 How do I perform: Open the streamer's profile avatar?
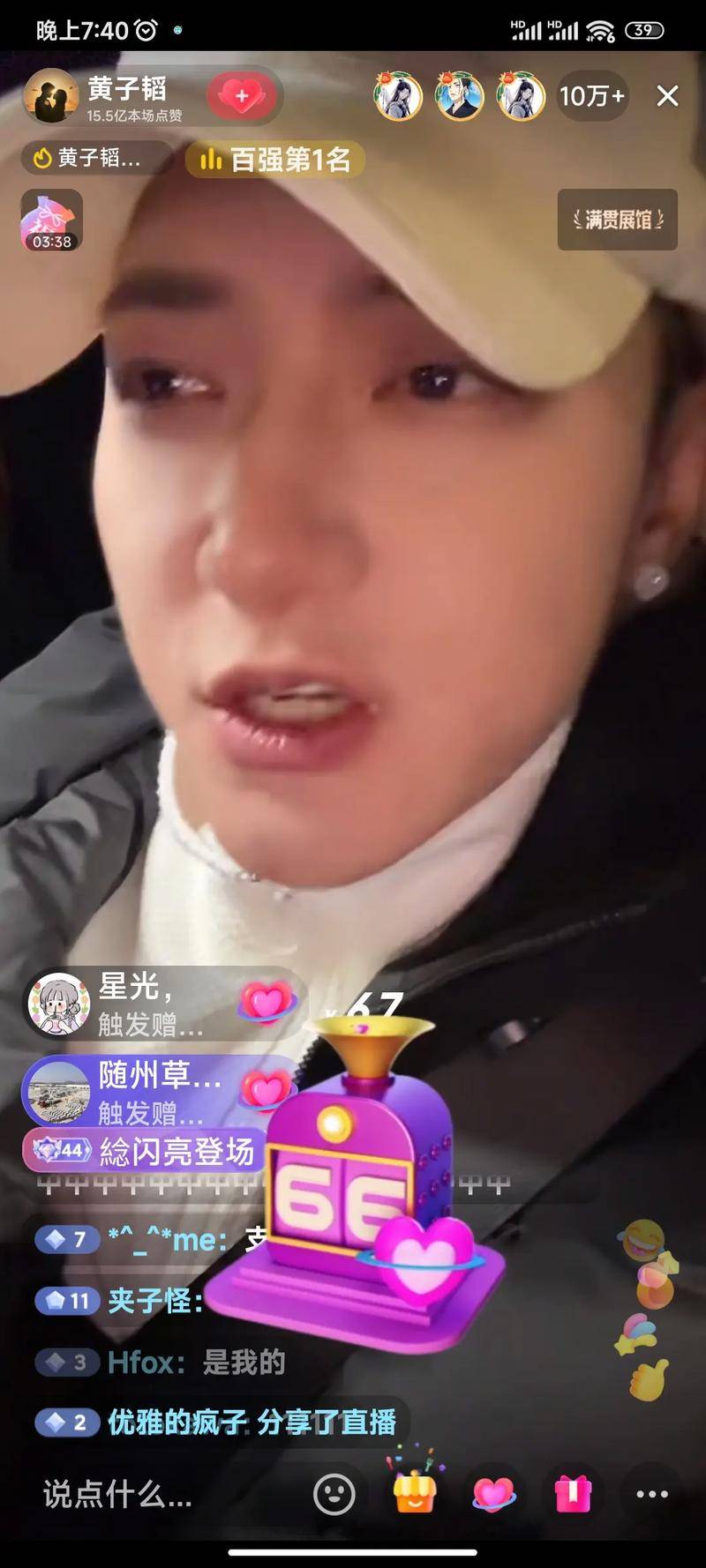tap(51, 95)
